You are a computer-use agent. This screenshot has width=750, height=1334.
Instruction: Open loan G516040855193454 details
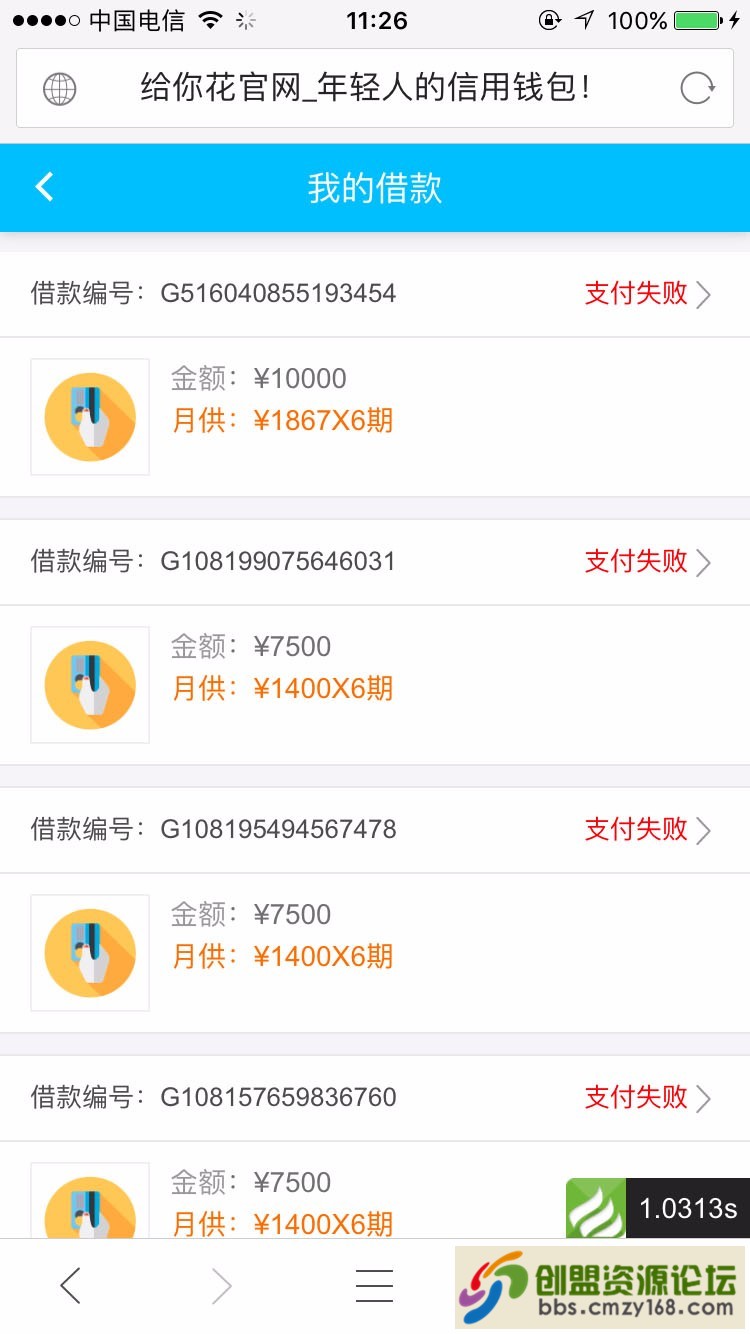click(x=648, y=294)
